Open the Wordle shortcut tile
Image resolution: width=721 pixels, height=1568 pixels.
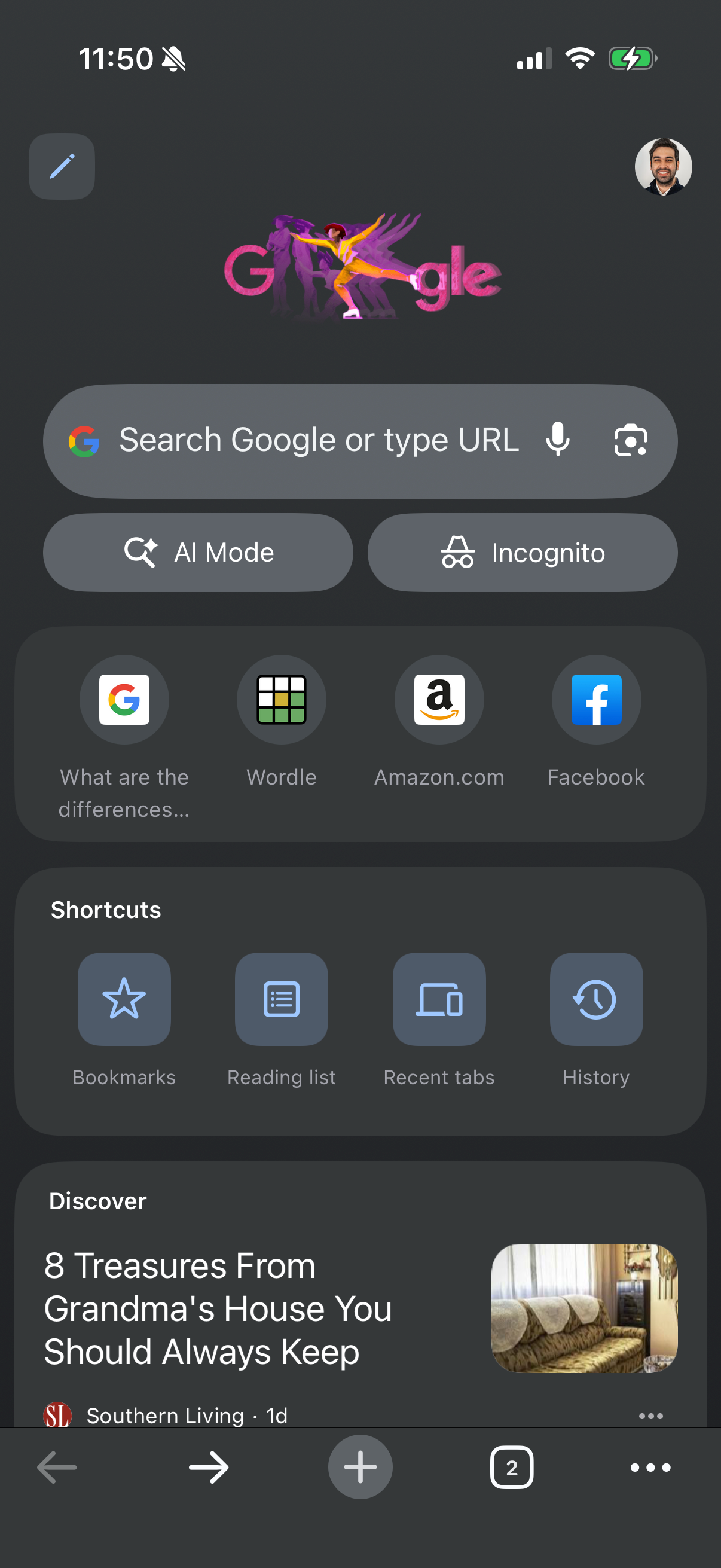pos(281,700)
